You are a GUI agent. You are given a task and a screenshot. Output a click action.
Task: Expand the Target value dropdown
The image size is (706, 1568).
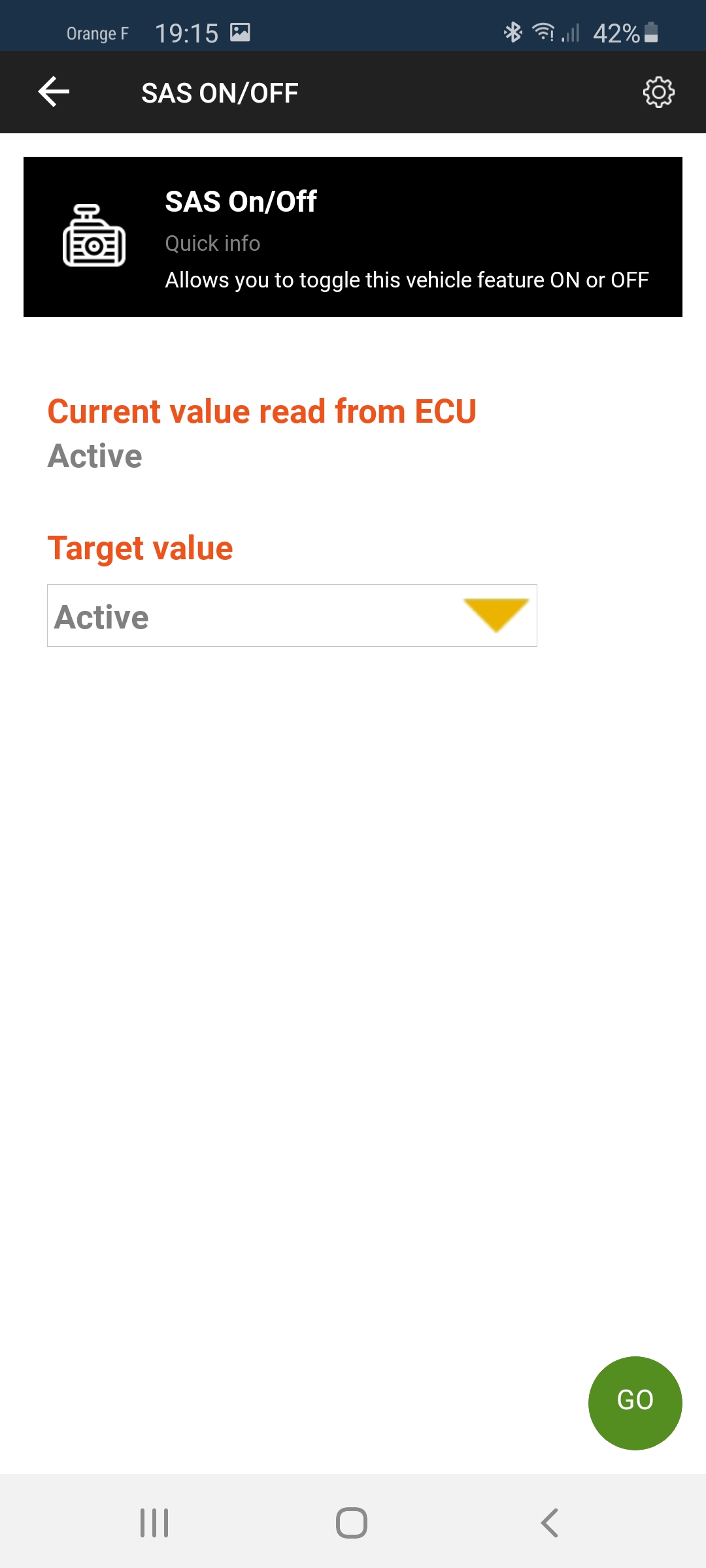(x=292, y=615)
